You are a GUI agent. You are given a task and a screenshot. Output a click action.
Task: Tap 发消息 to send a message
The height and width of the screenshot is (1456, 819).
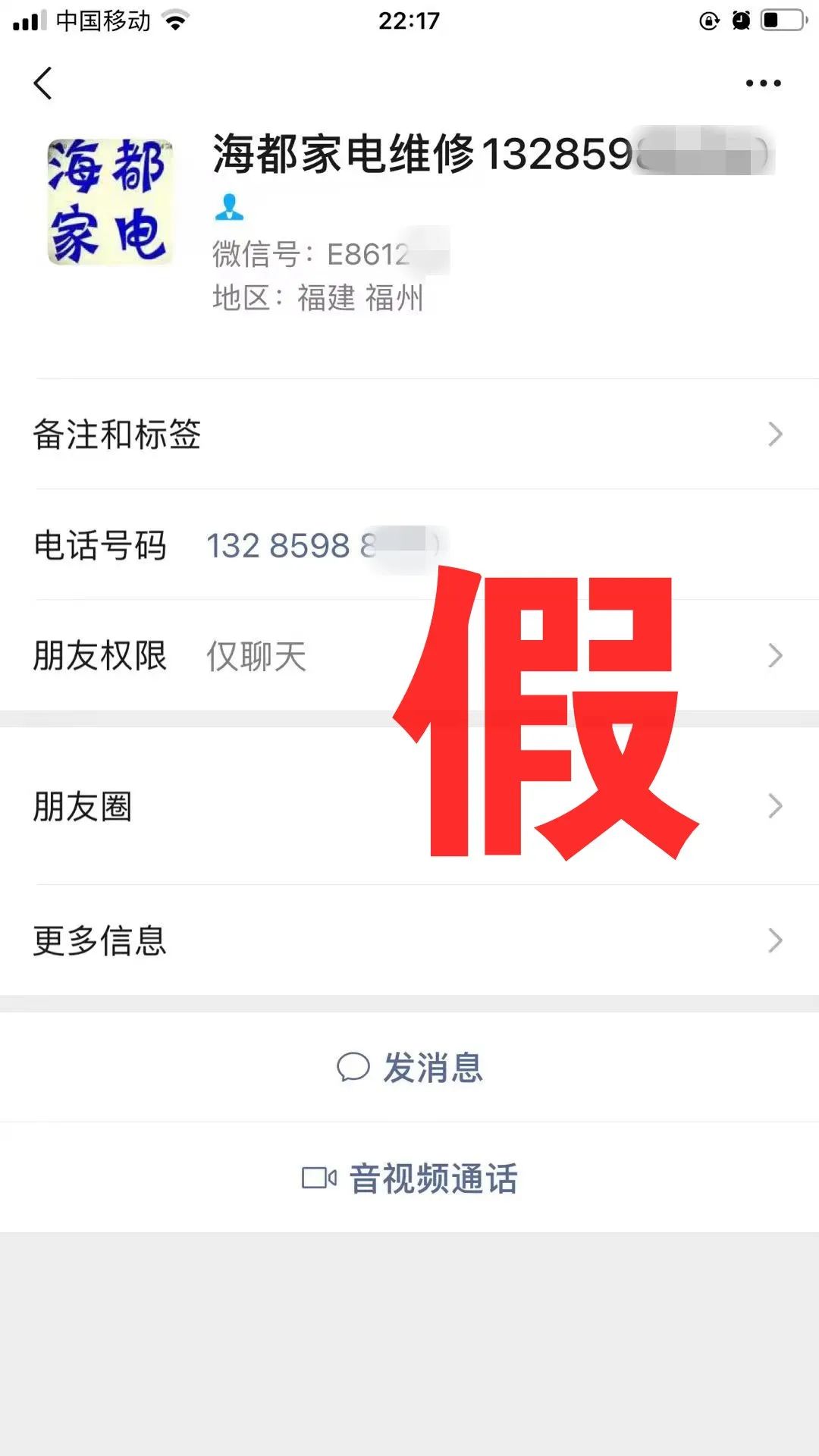pyautogui.click(x=409, y=1067)
